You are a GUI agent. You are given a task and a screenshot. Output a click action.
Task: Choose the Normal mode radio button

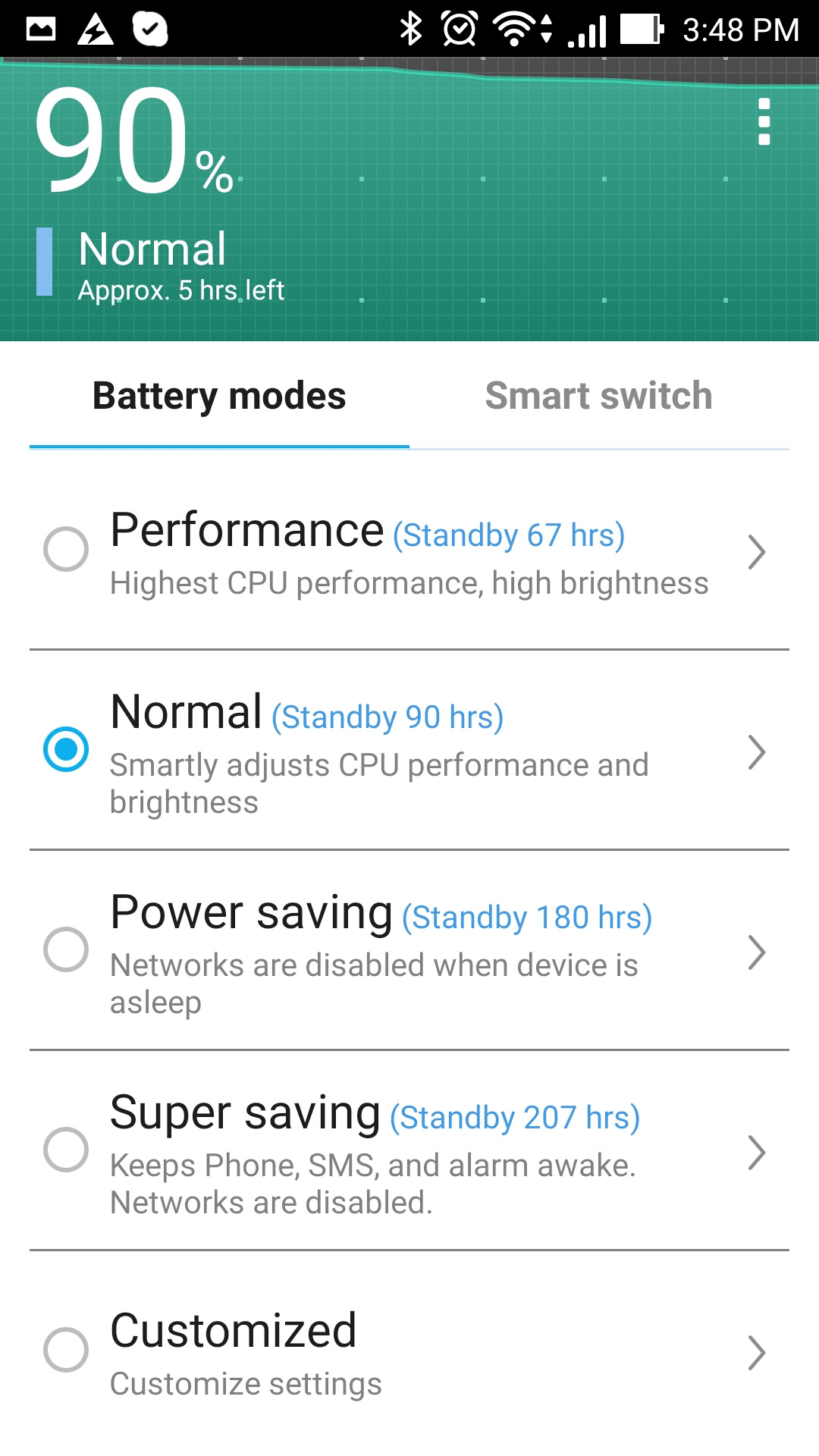point(66,749)
